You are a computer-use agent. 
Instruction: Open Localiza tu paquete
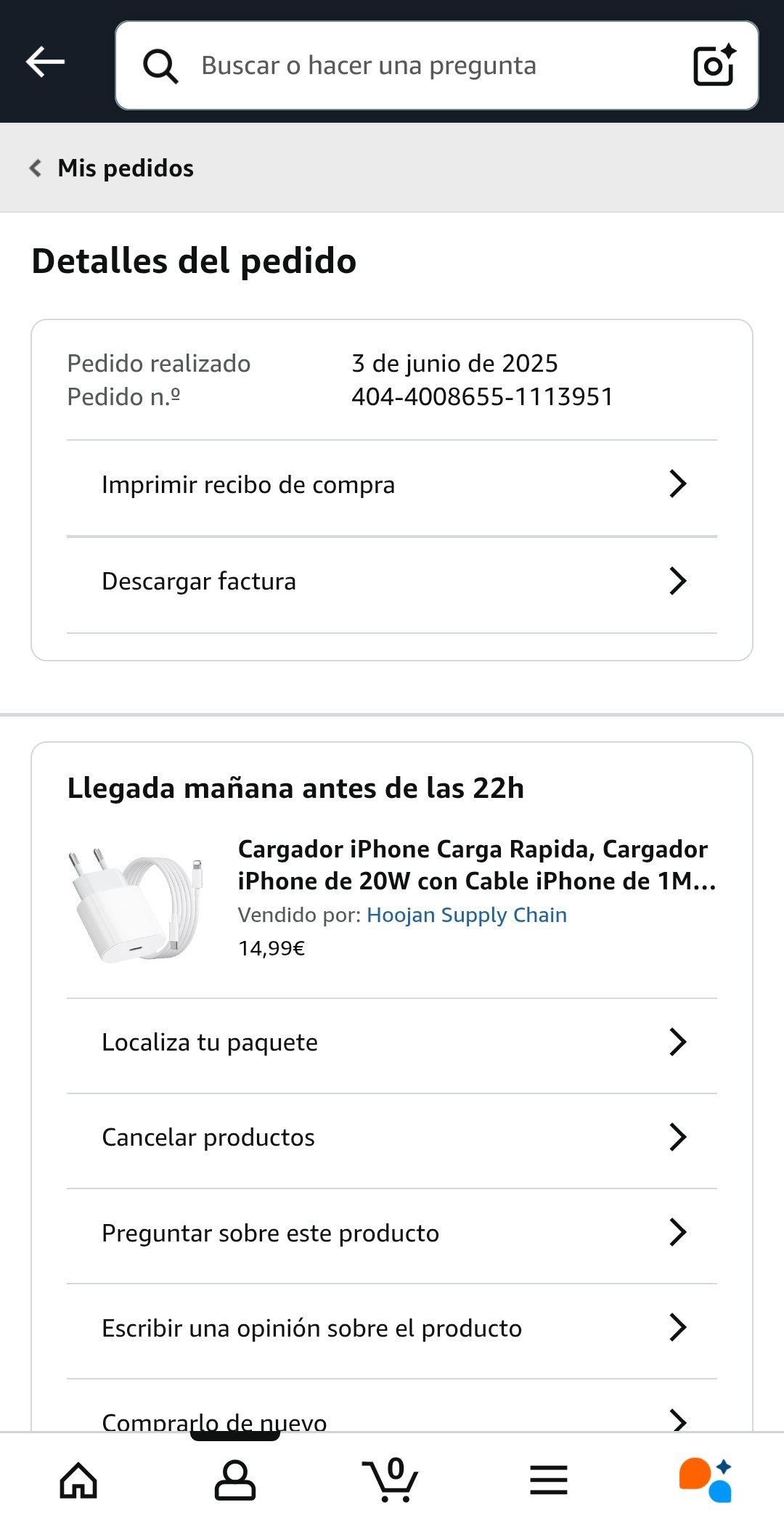(x=392, y=1042)
